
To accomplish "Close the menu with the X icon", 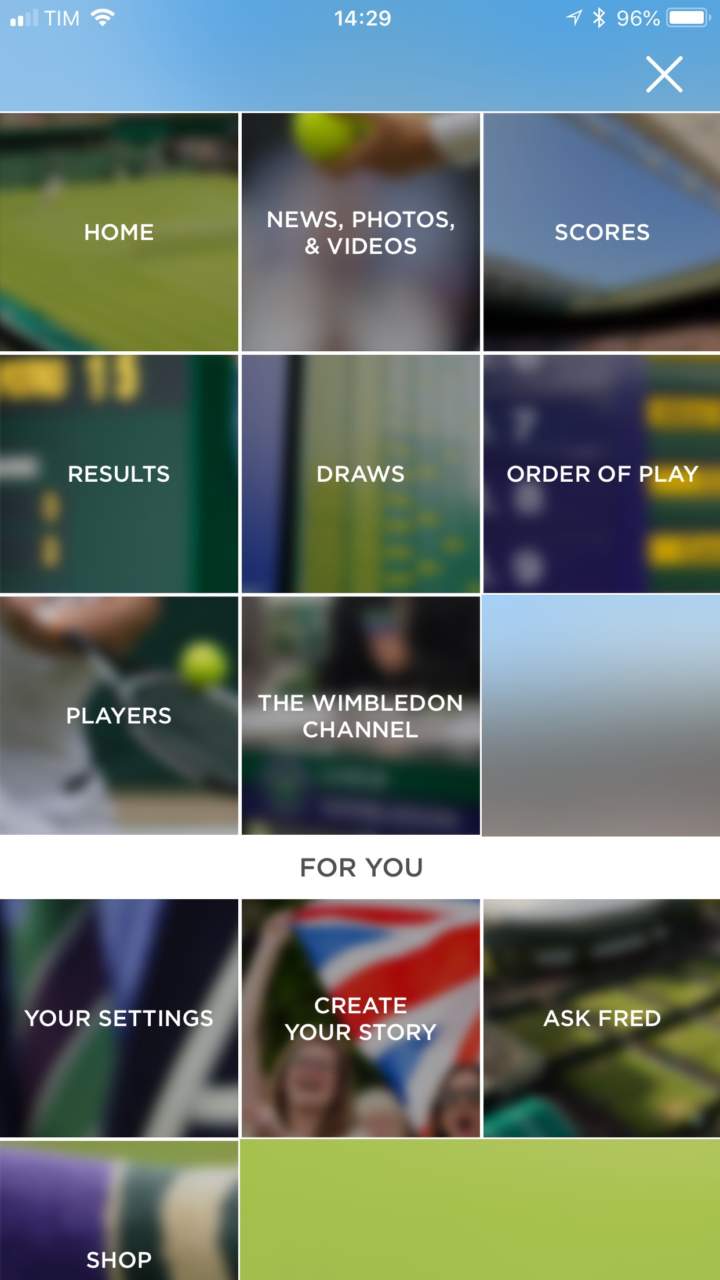I will tap(664, 74).
